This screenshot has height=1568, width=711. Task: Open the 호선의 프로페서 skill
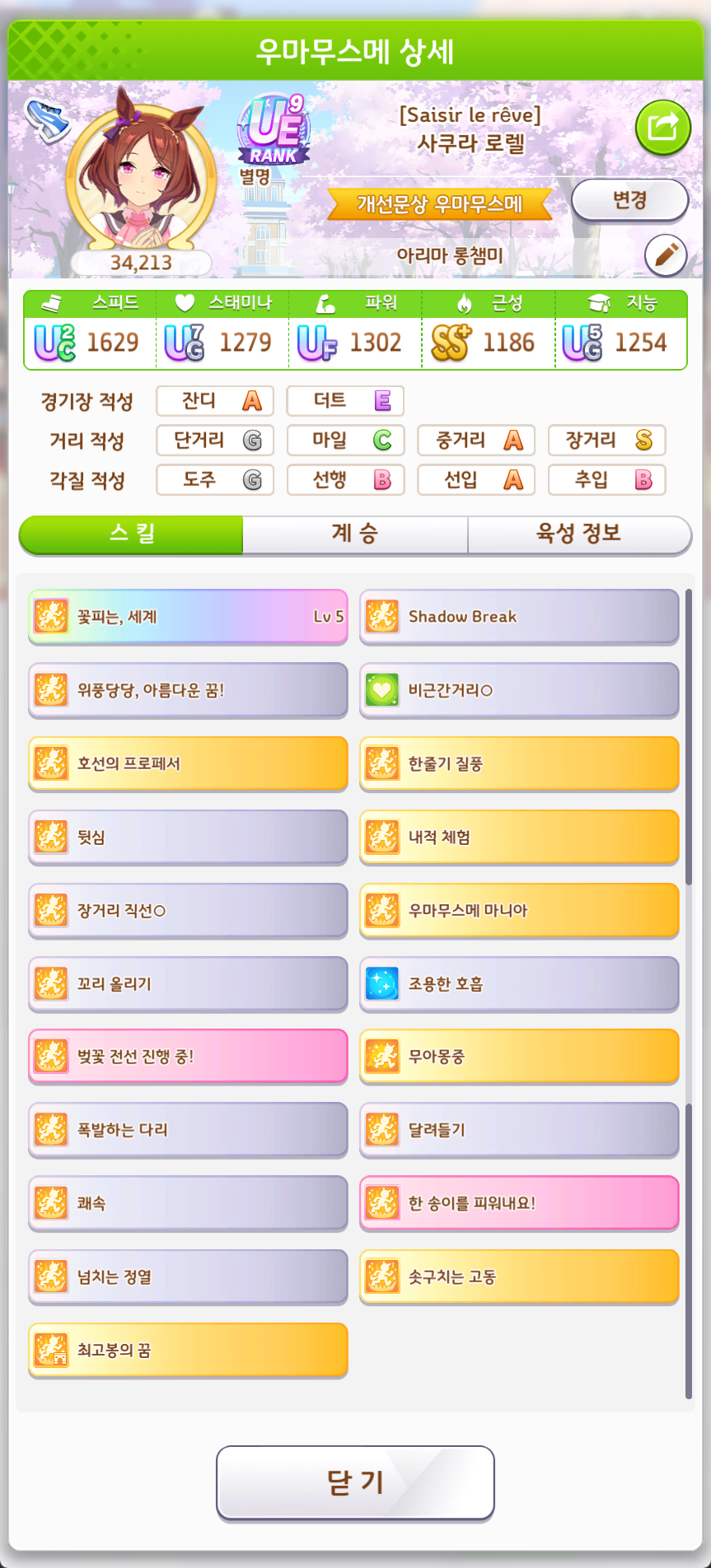[x=188, y=763]
